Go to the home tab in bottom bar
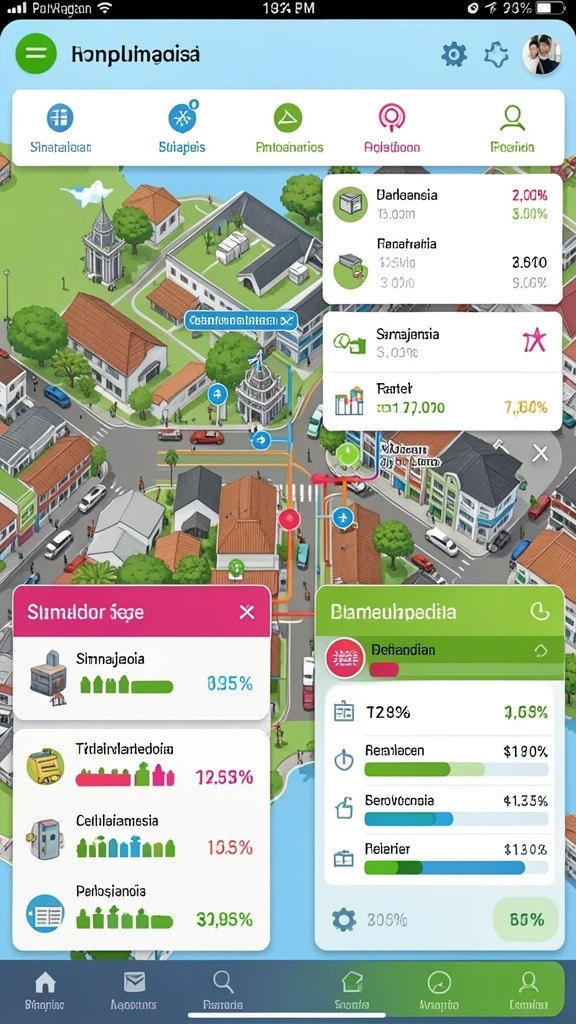 [44, 988]
